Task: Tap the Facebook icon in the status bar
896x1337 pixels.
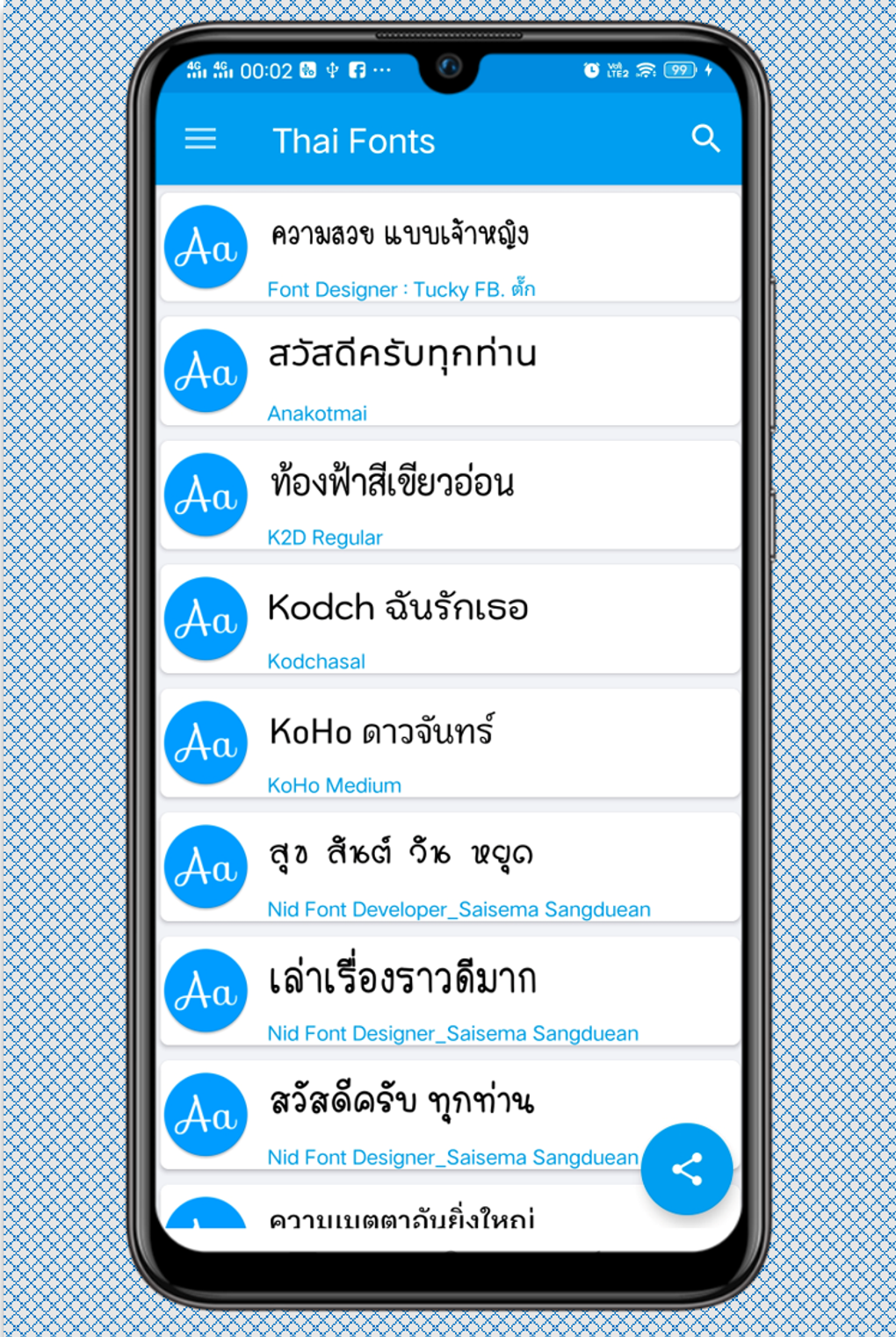Action: [356, 70]
